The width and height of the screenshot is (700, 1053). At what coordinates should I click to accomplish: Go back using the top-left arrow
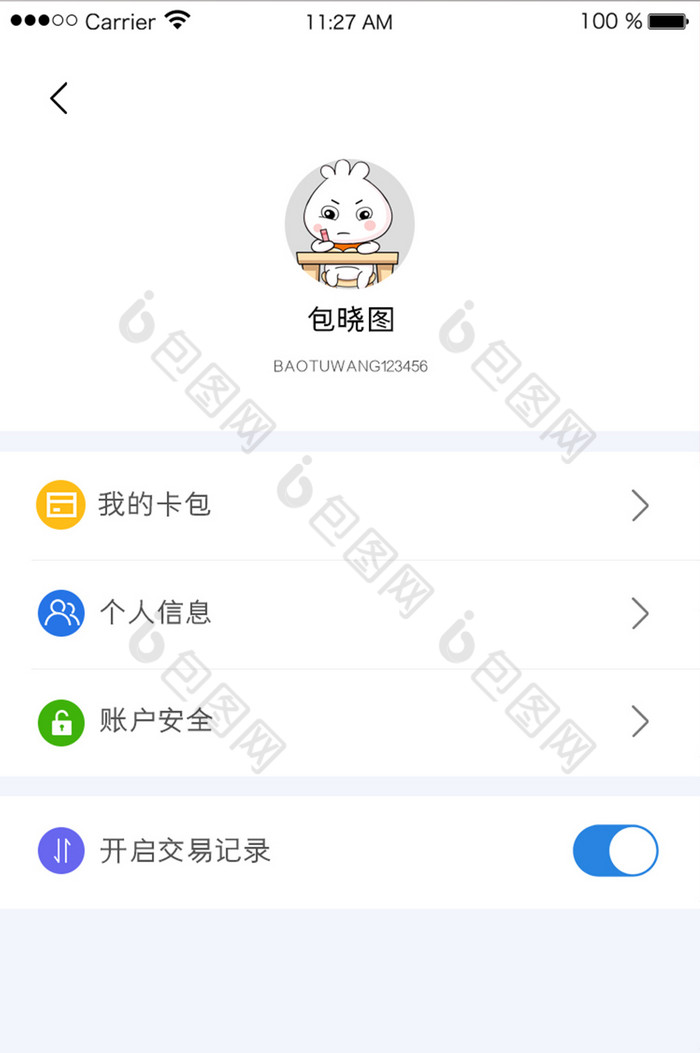point(59,98)
